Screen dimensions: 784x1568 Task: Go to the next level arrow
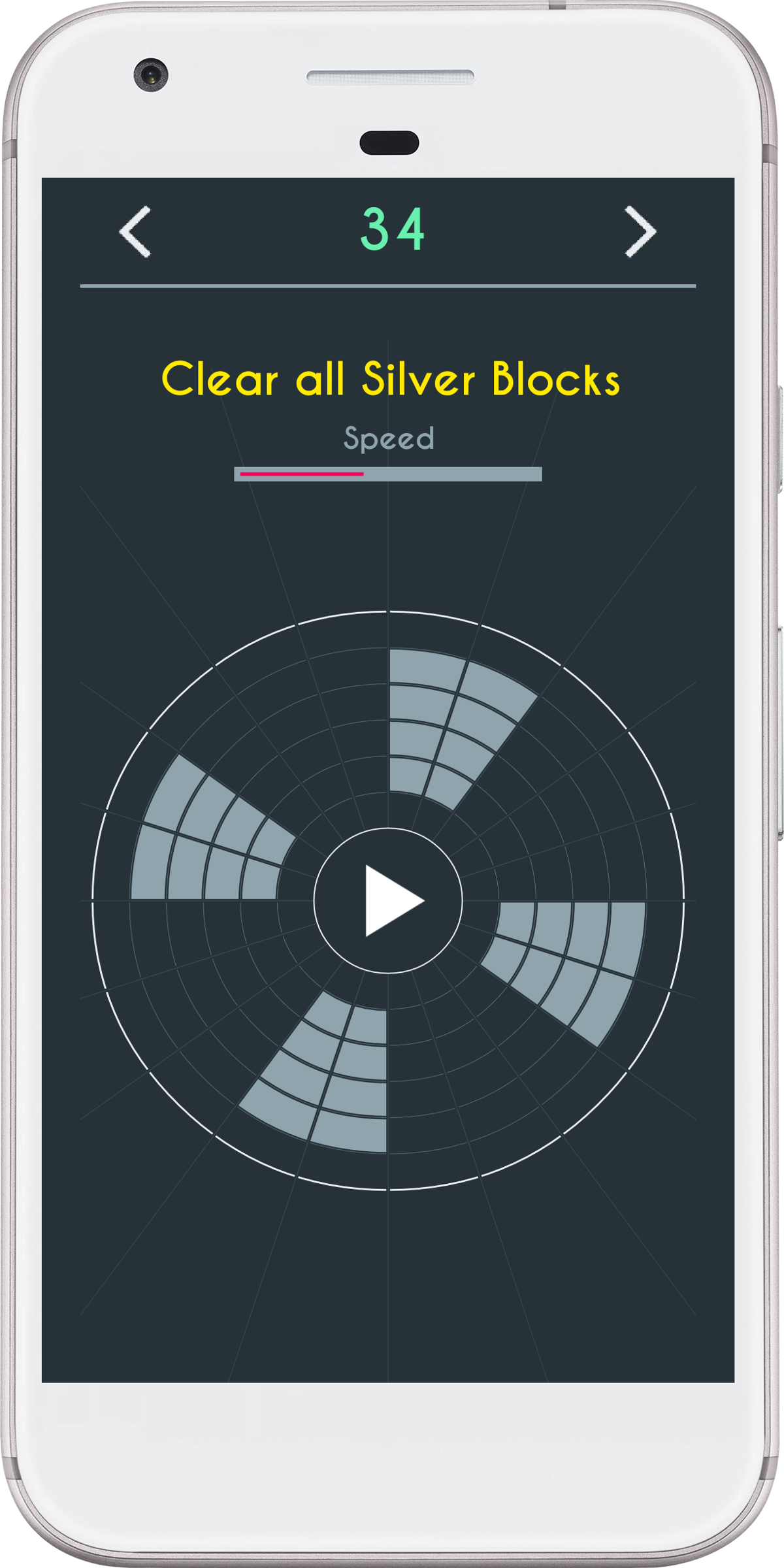click(x=640, y=232)
